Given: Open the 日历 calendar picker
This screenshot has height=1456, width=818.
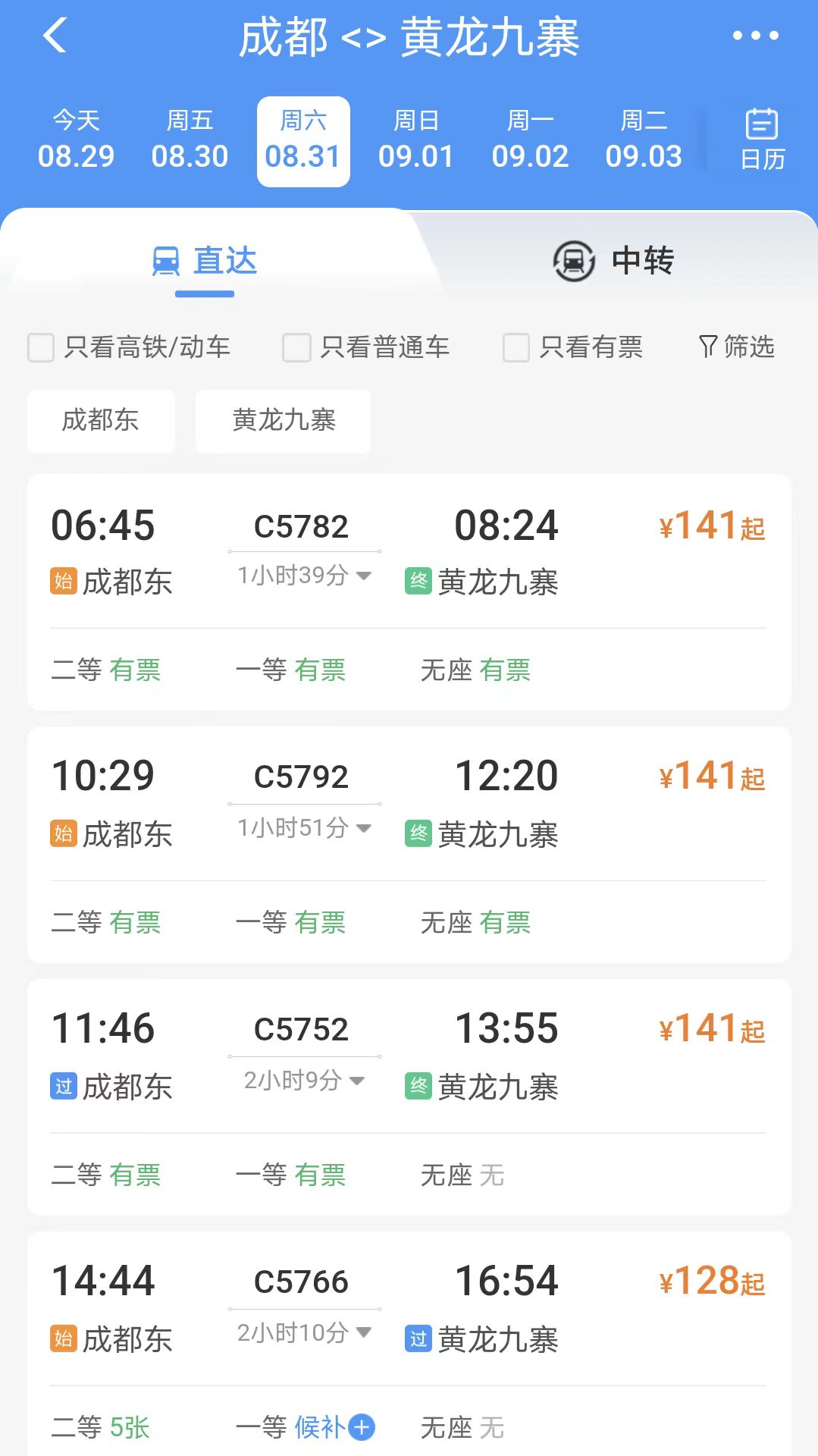Looking at the screenshot, I should click(x=762, y=141).
